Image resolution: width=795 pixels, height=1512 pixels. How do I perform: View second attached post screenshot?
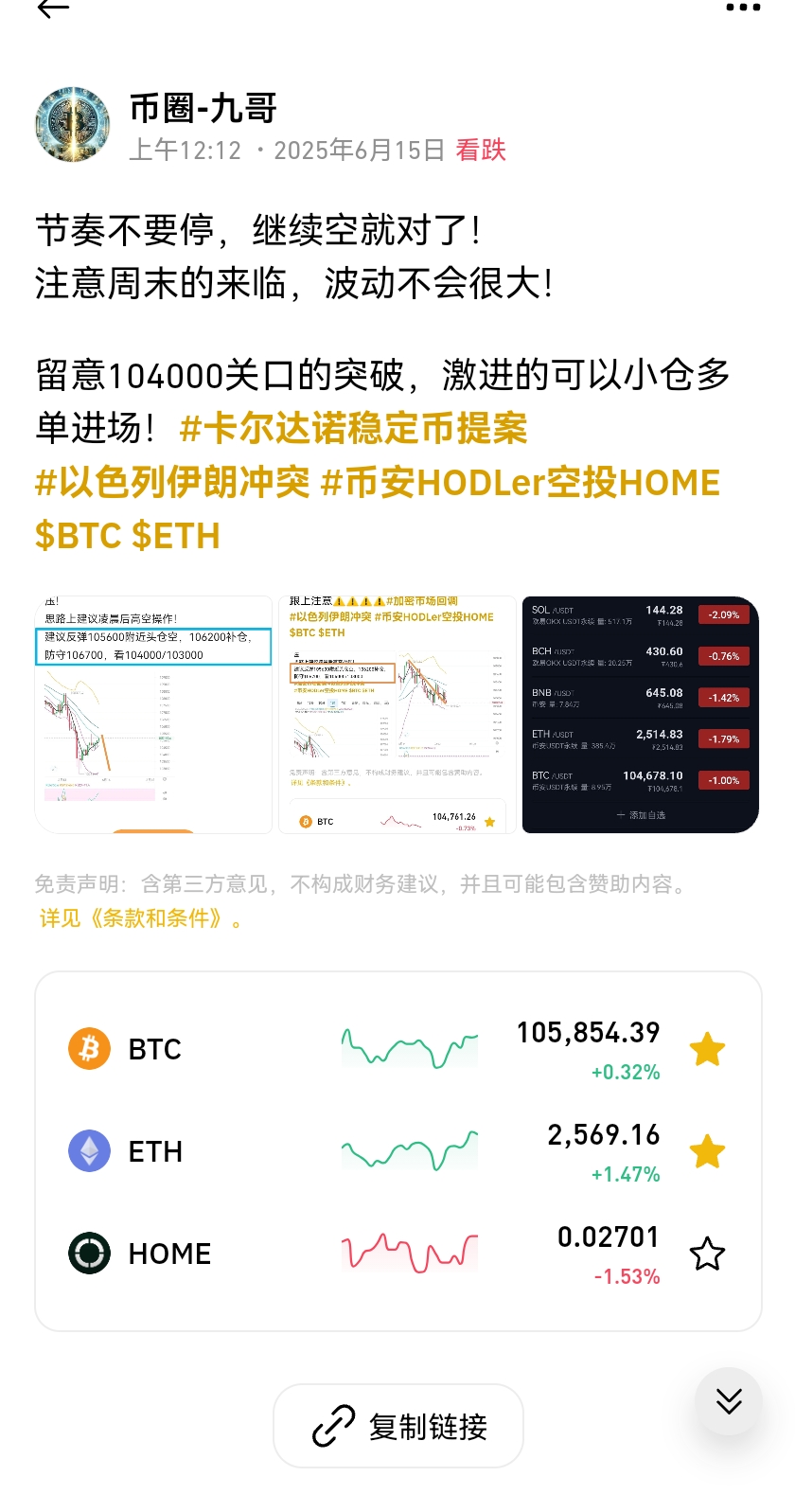(x=397, y=715)
